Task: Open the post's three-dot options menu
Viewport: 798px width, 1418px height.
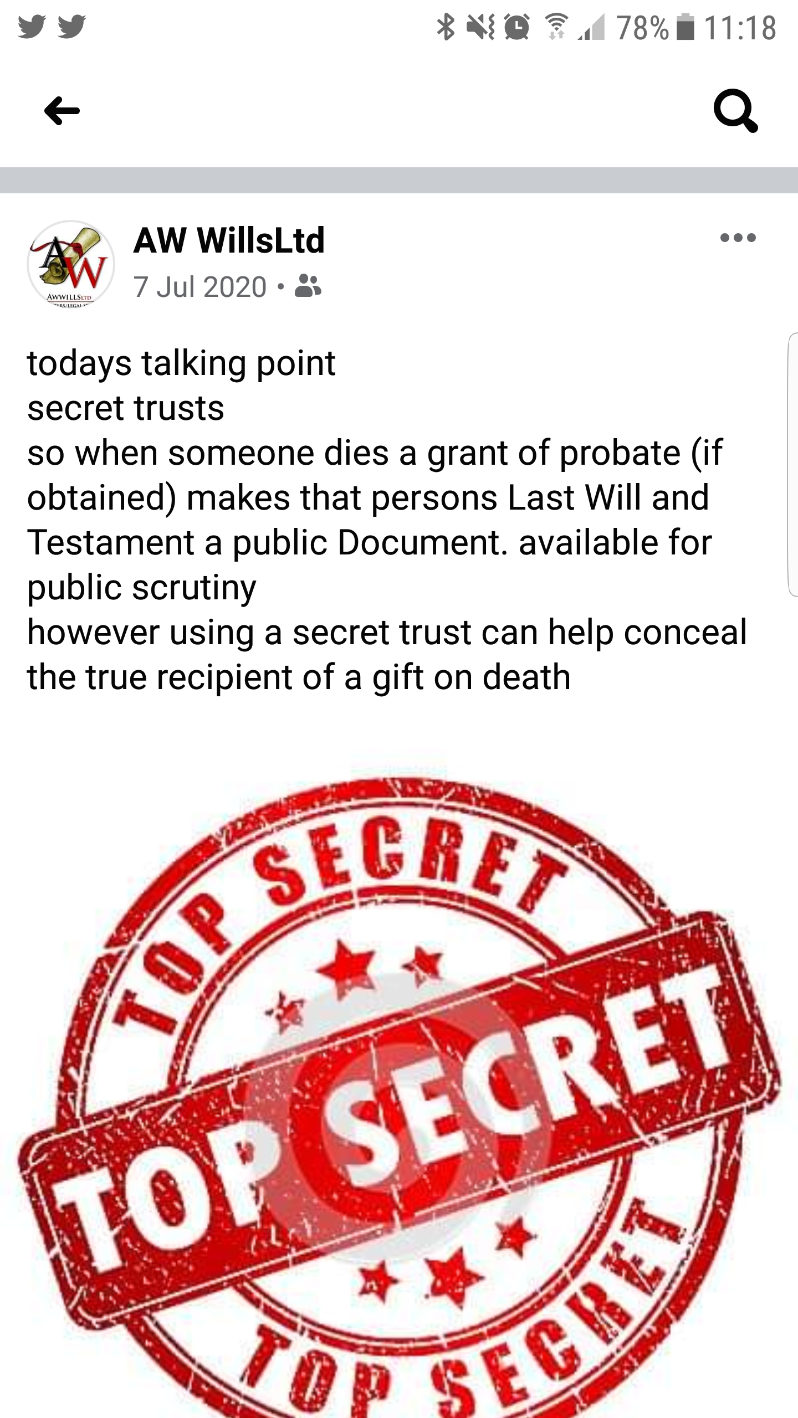Action: point(738,238)
